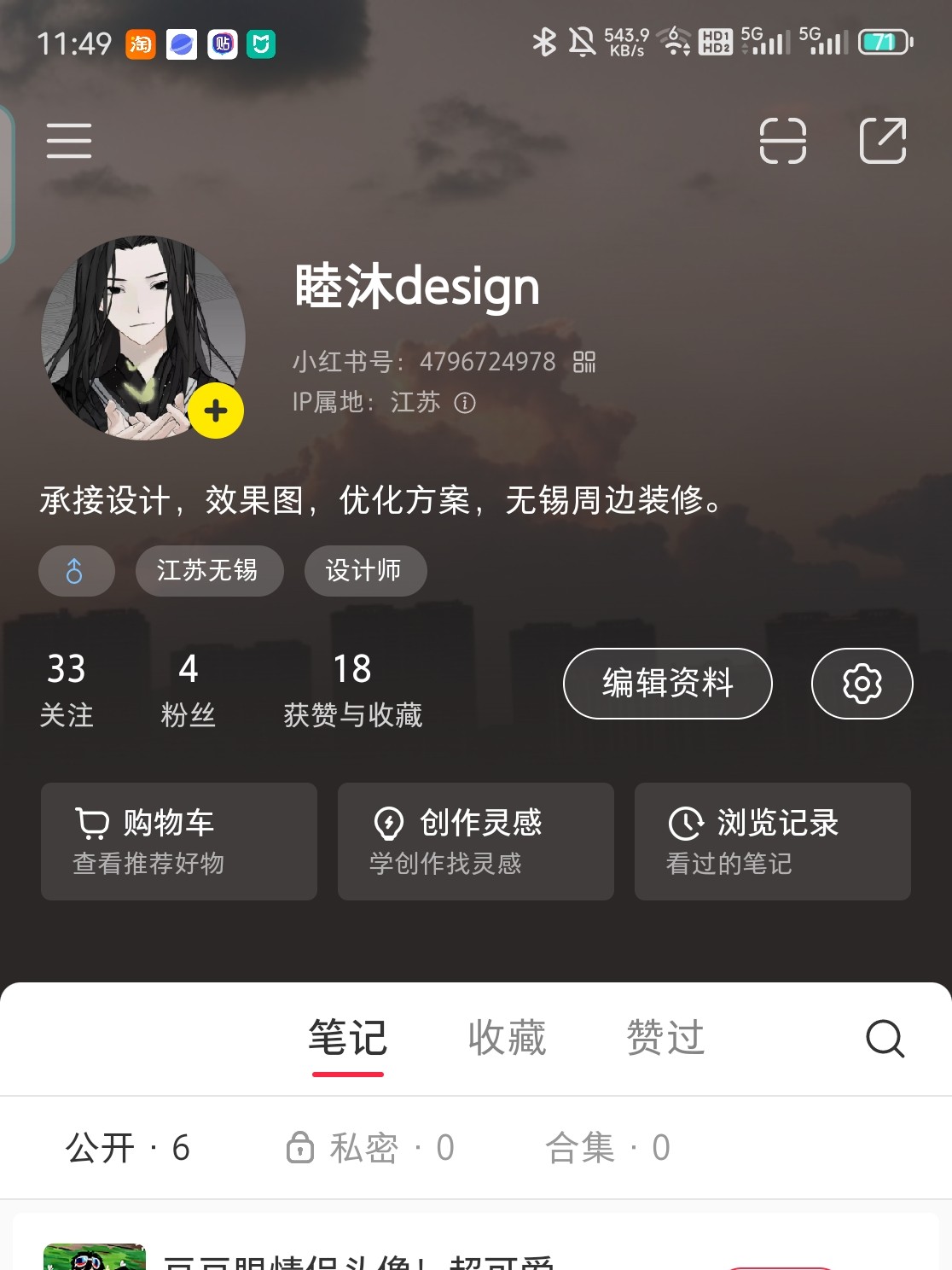Screen dimensions: 952x1270
Task: Open 创作灵感 creation inspiration
Action: click(x=475, y=841)
